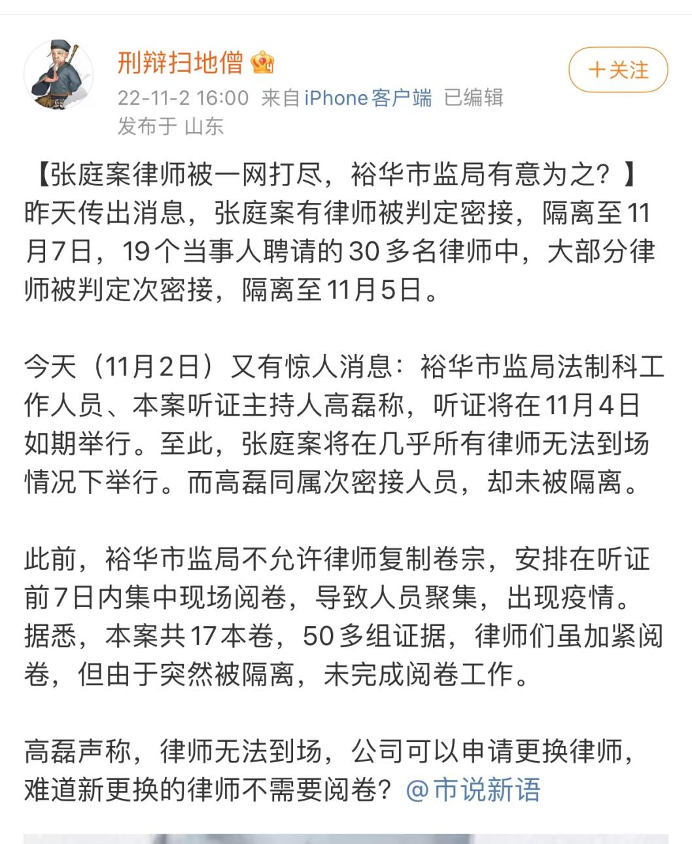
Task: Open 刑辩扫地僧's profile picture
Action: click(x=58, y=76)
